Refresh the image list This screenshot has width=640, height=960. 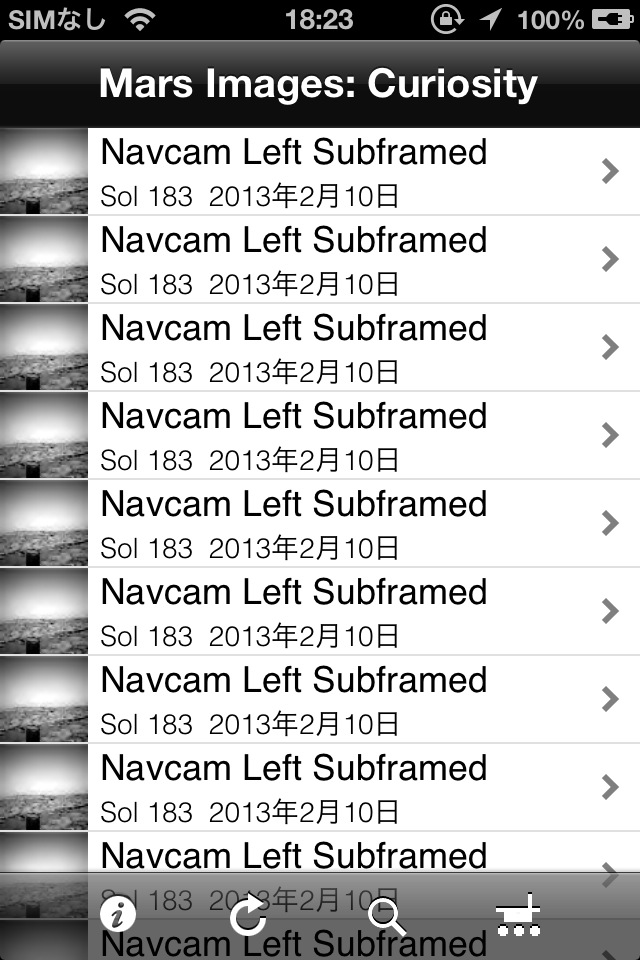(x=248, y=914)
